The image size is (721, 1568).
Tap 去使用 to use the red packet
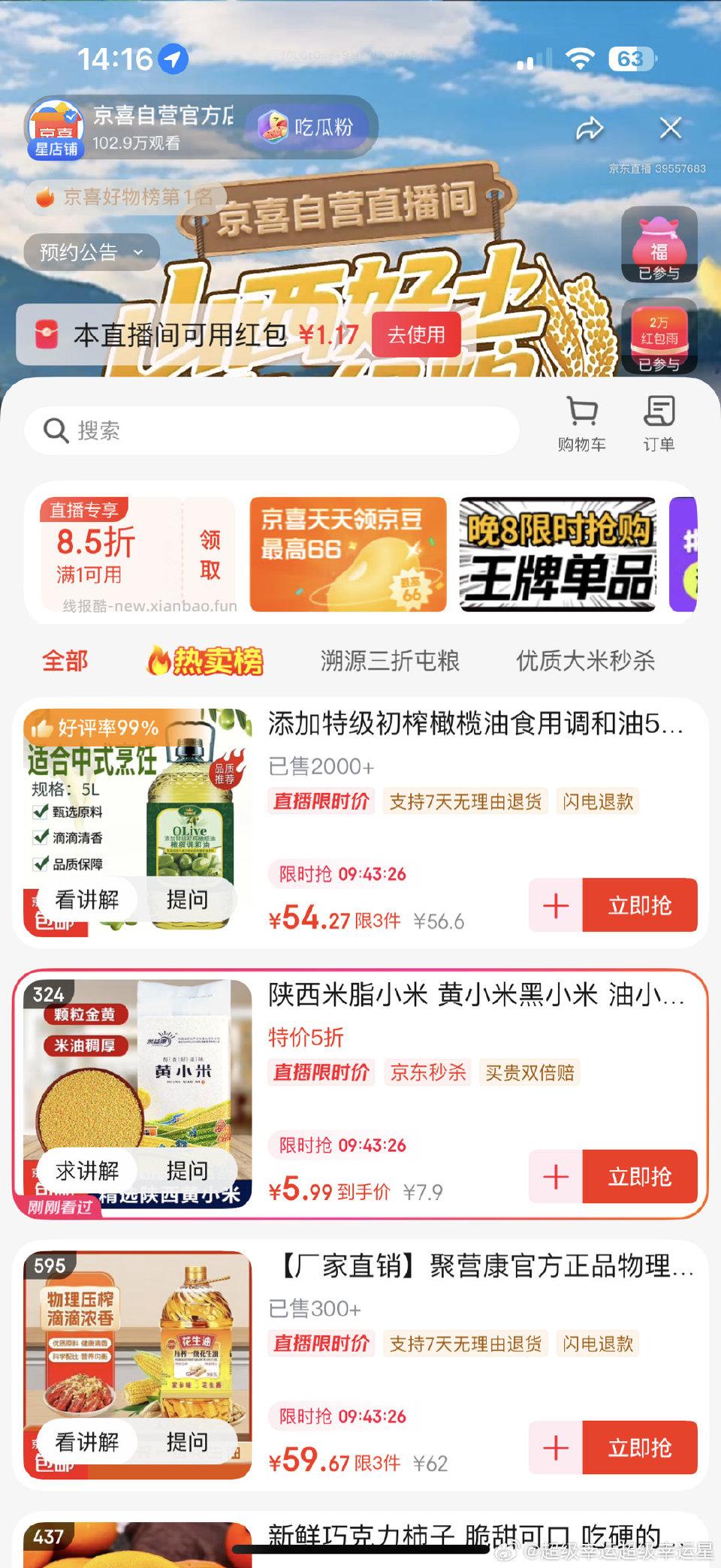pos(415,335)
